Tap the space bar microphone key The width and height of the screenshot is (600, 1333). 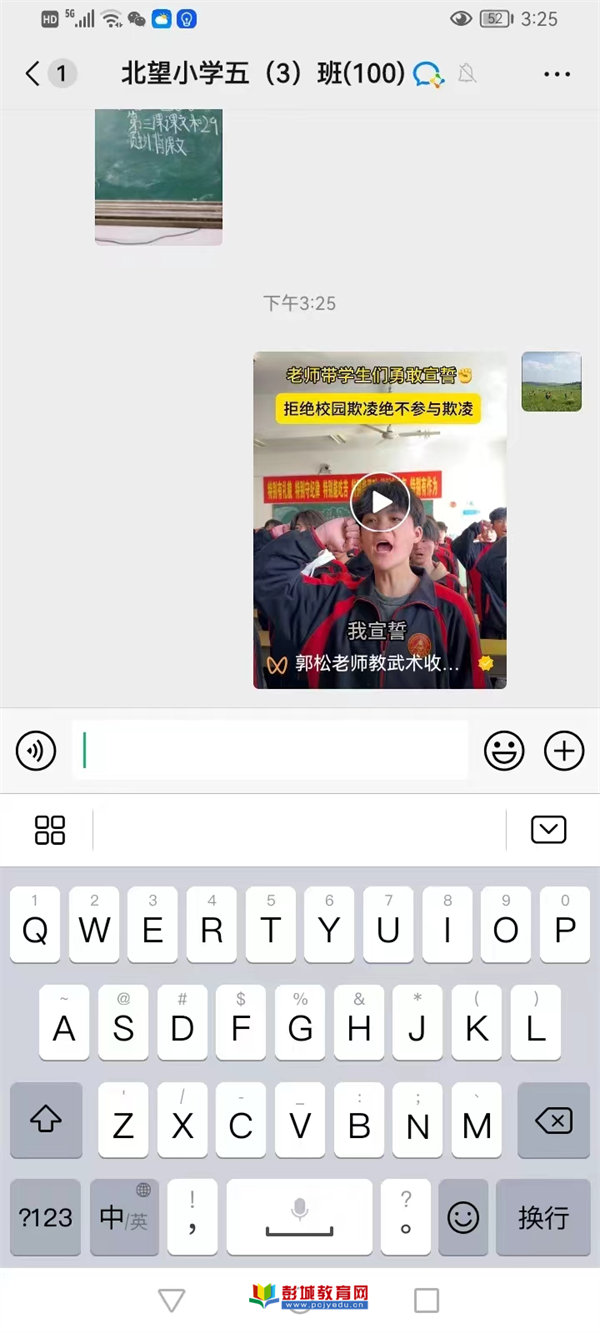[299, 1217]
